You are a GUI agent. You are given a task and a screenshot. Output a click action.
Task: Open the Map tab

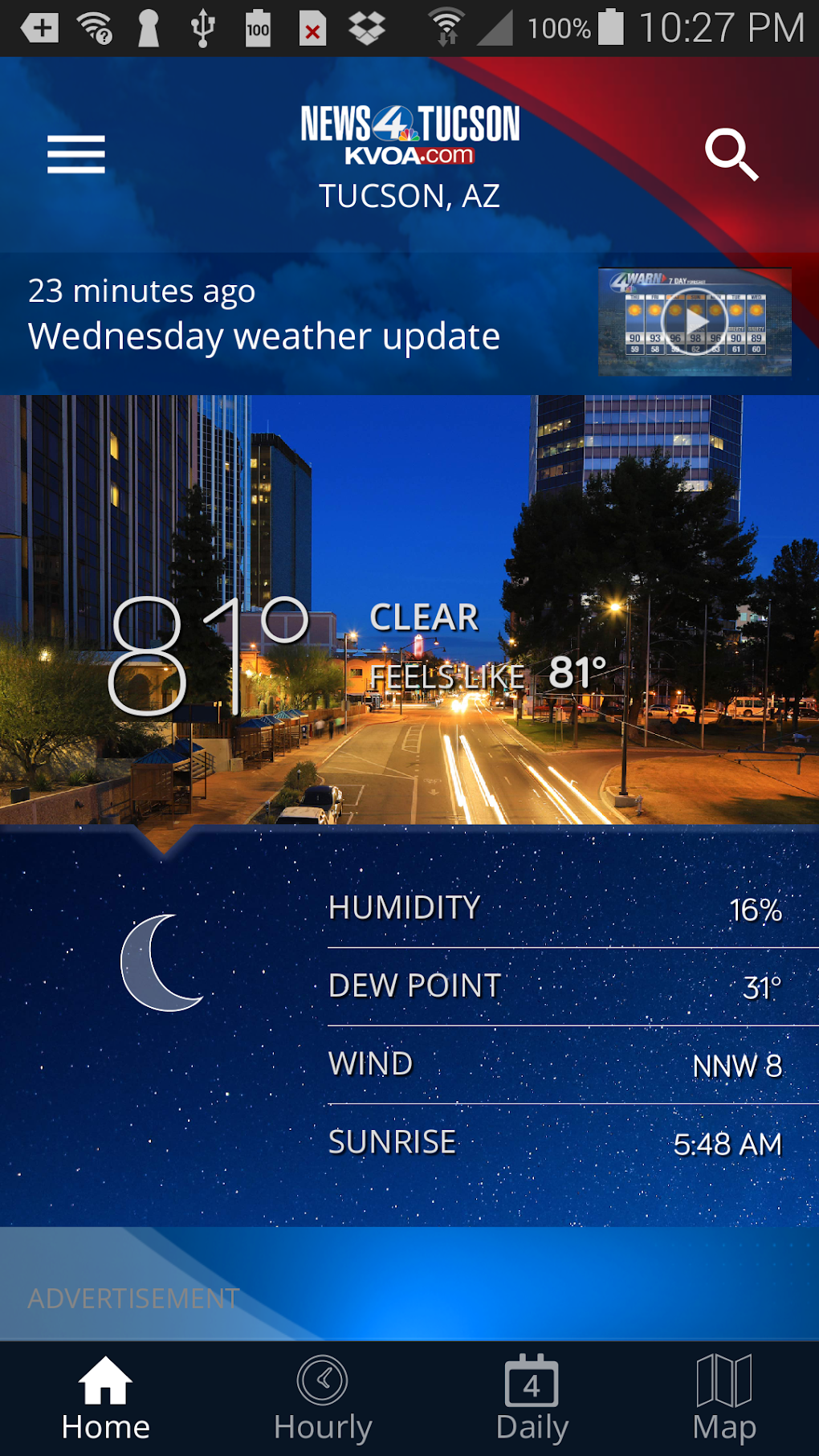723,1399
